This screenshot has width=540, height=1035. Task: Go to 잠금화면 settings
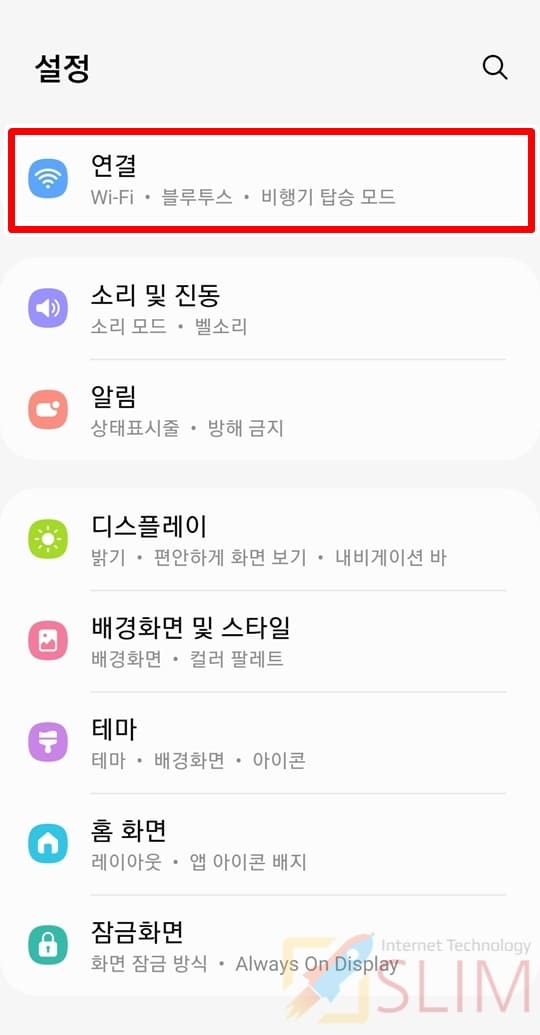pos(271,946)
